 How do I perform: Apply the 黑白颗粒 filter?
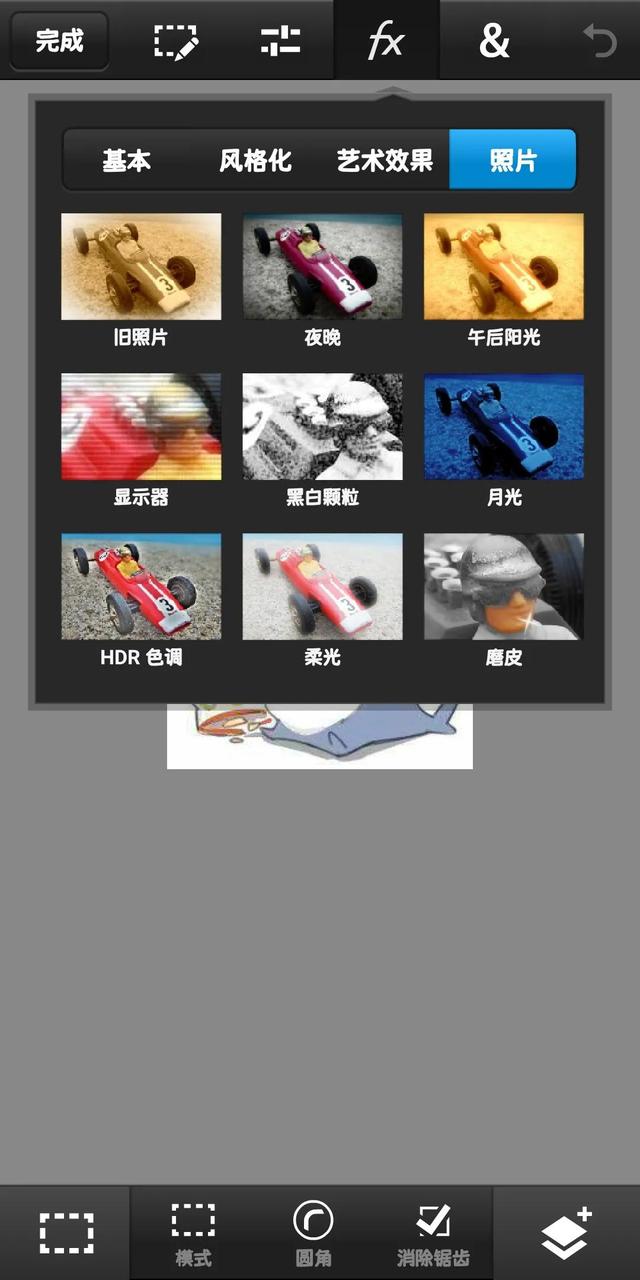coord(322,440)
